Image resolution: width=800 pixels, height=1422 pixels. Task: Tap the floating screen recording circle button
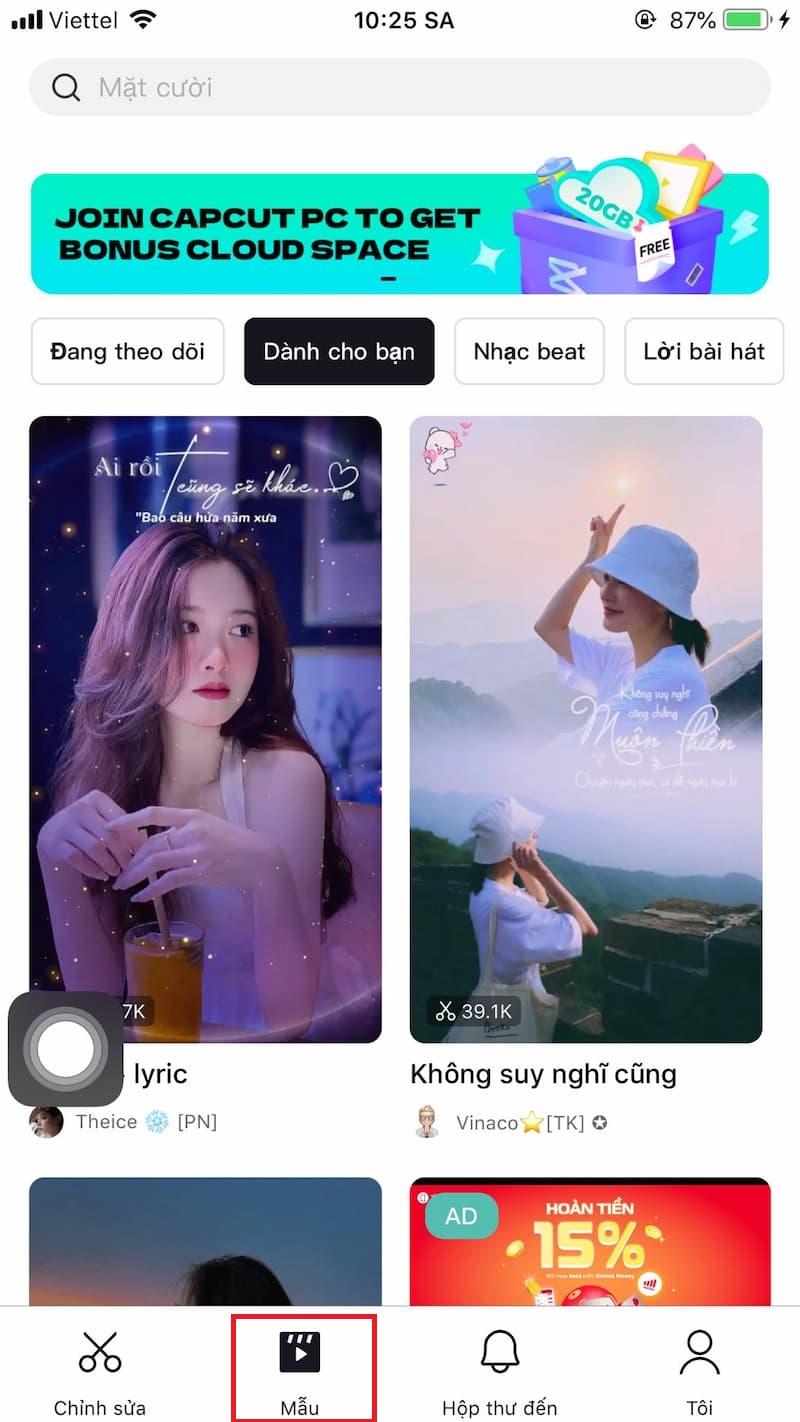click(x=64, y=1048)
